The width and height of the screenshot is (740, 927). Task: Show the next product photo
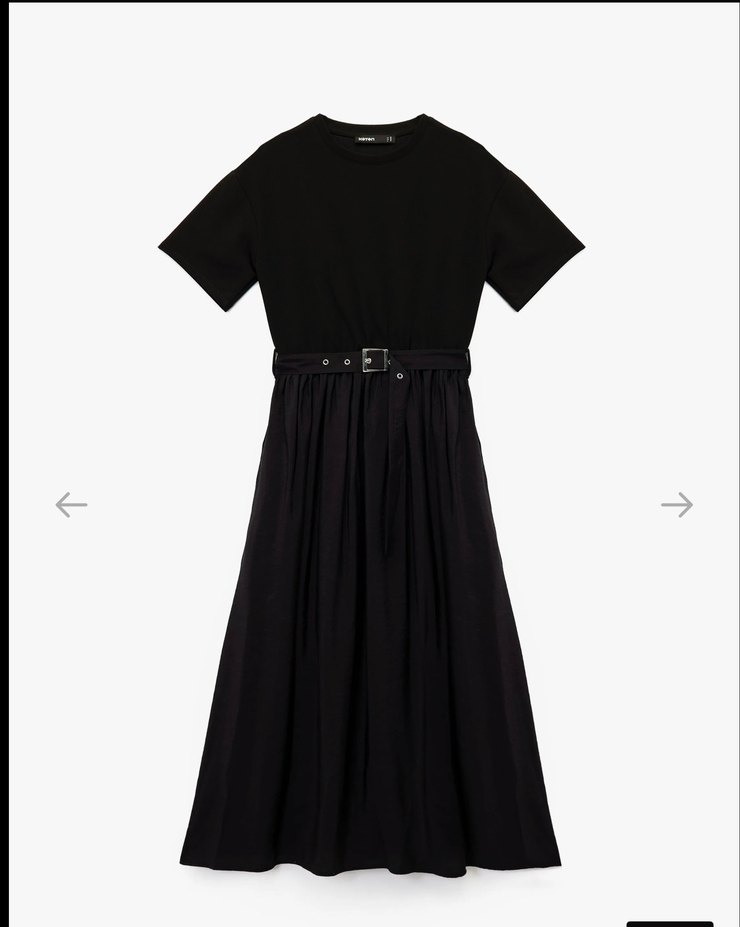pos(677,505)
